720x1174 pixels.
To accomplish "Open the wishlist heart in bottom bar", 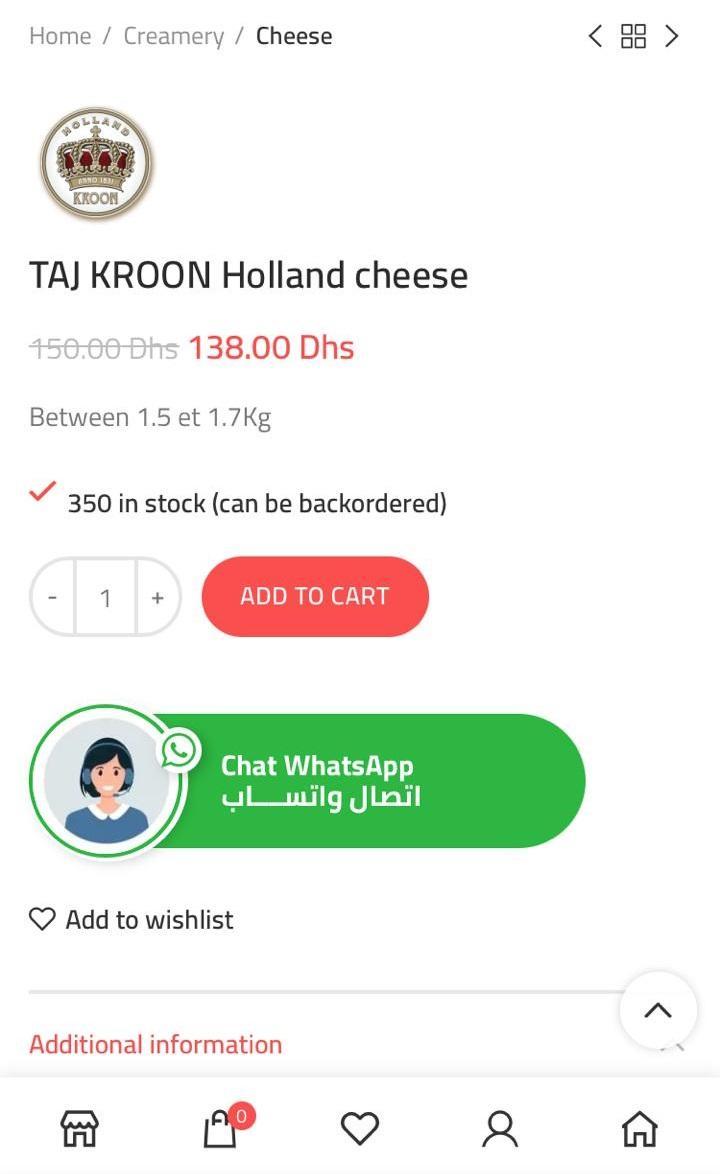I will (360, 1129).
